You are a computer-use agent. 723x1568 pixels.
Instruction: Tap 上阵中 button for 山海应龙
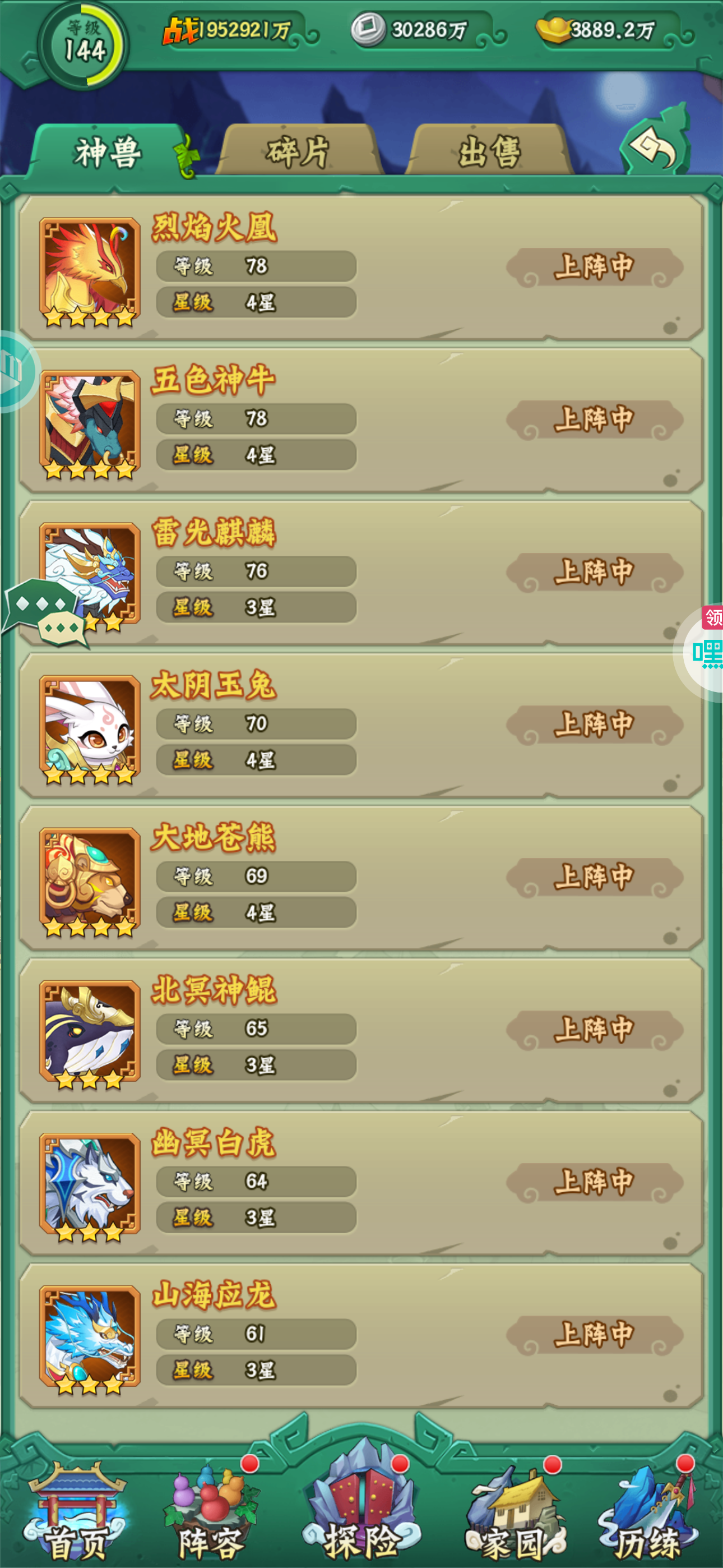coord(594,1335)
